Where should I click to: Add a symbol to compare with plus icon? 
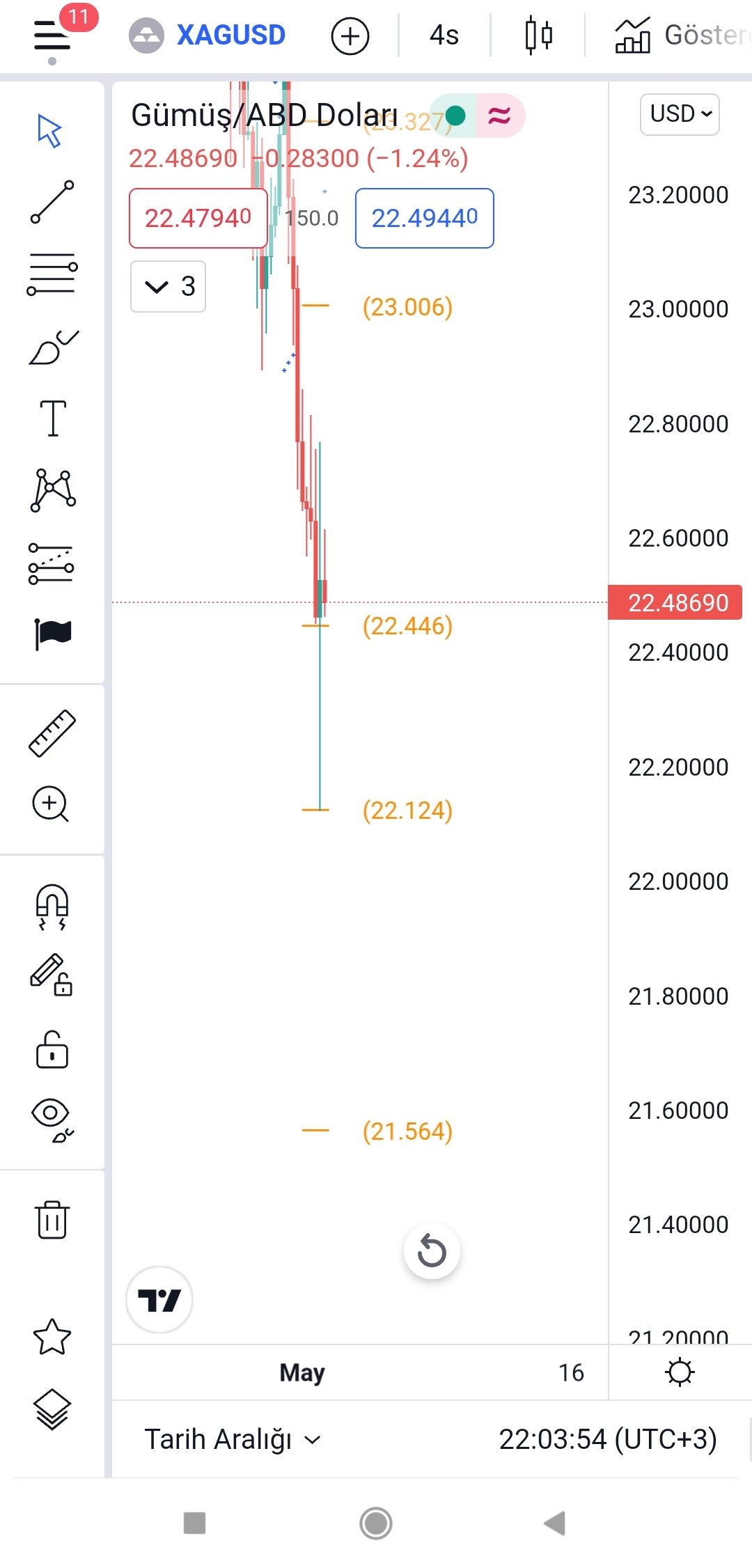point(350,36)
